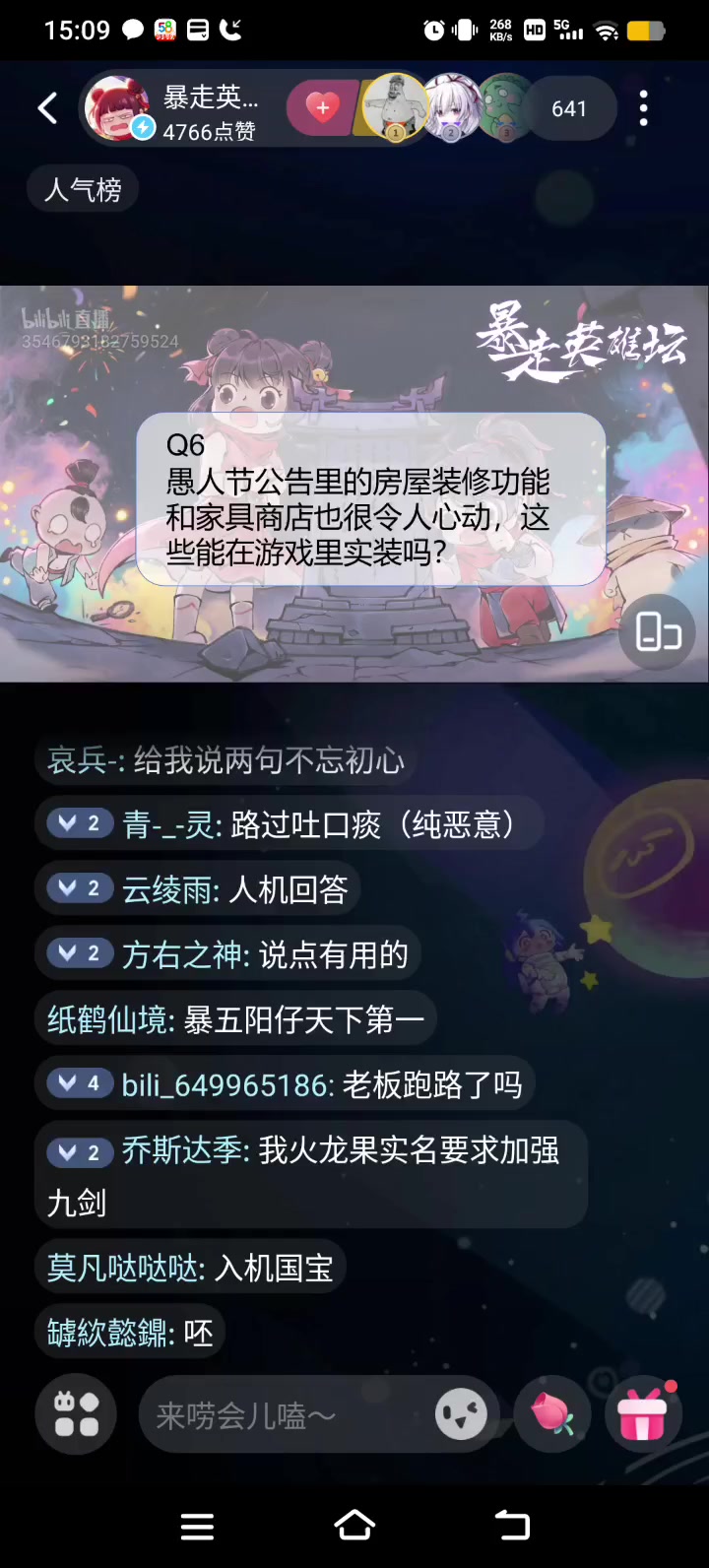Image resolution: width=709 pixels, height=1568 pixels.
Task: Open the 人气榜 popularity ranking chip
Action: pyautogui.click(x=83, y=189)
